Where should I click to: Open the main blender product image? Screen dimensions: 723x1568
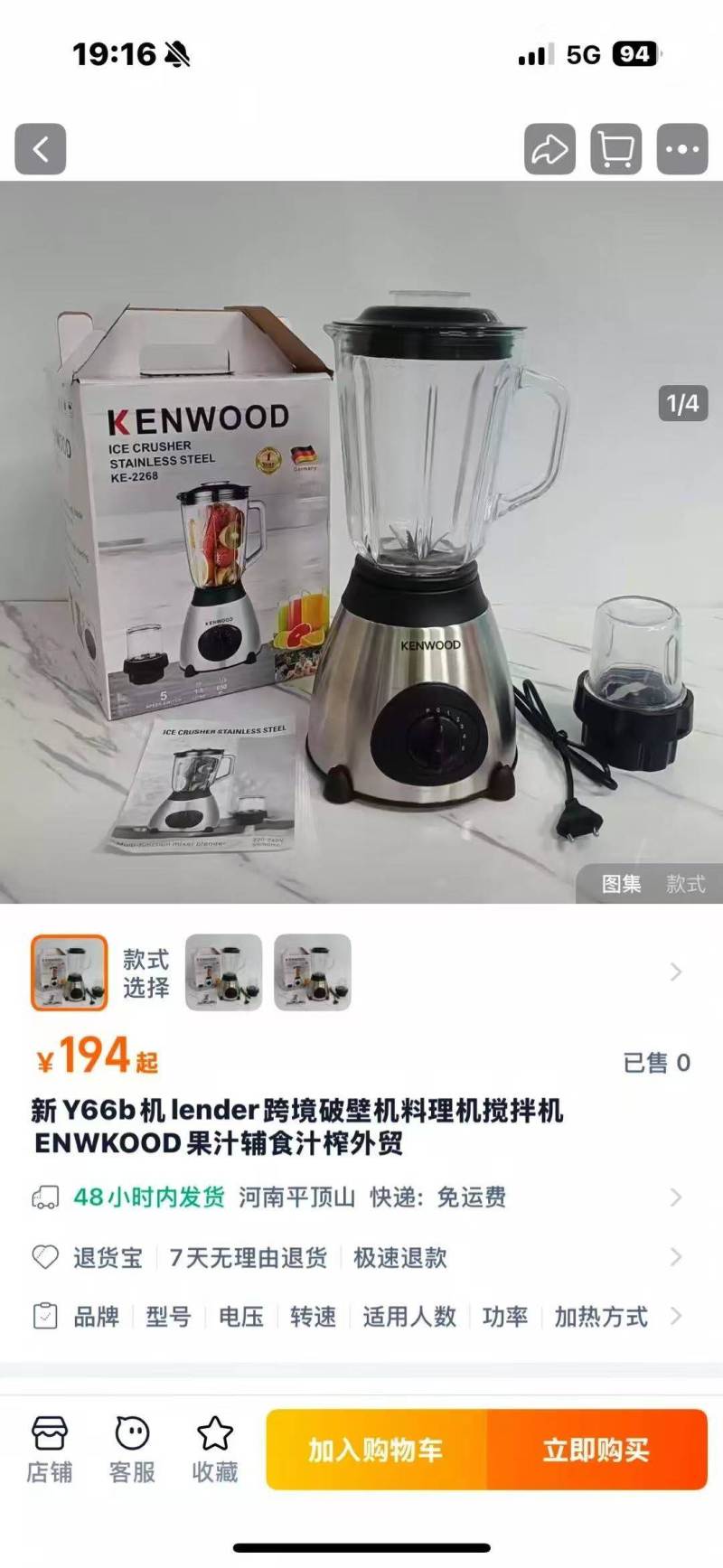(361, 542)
